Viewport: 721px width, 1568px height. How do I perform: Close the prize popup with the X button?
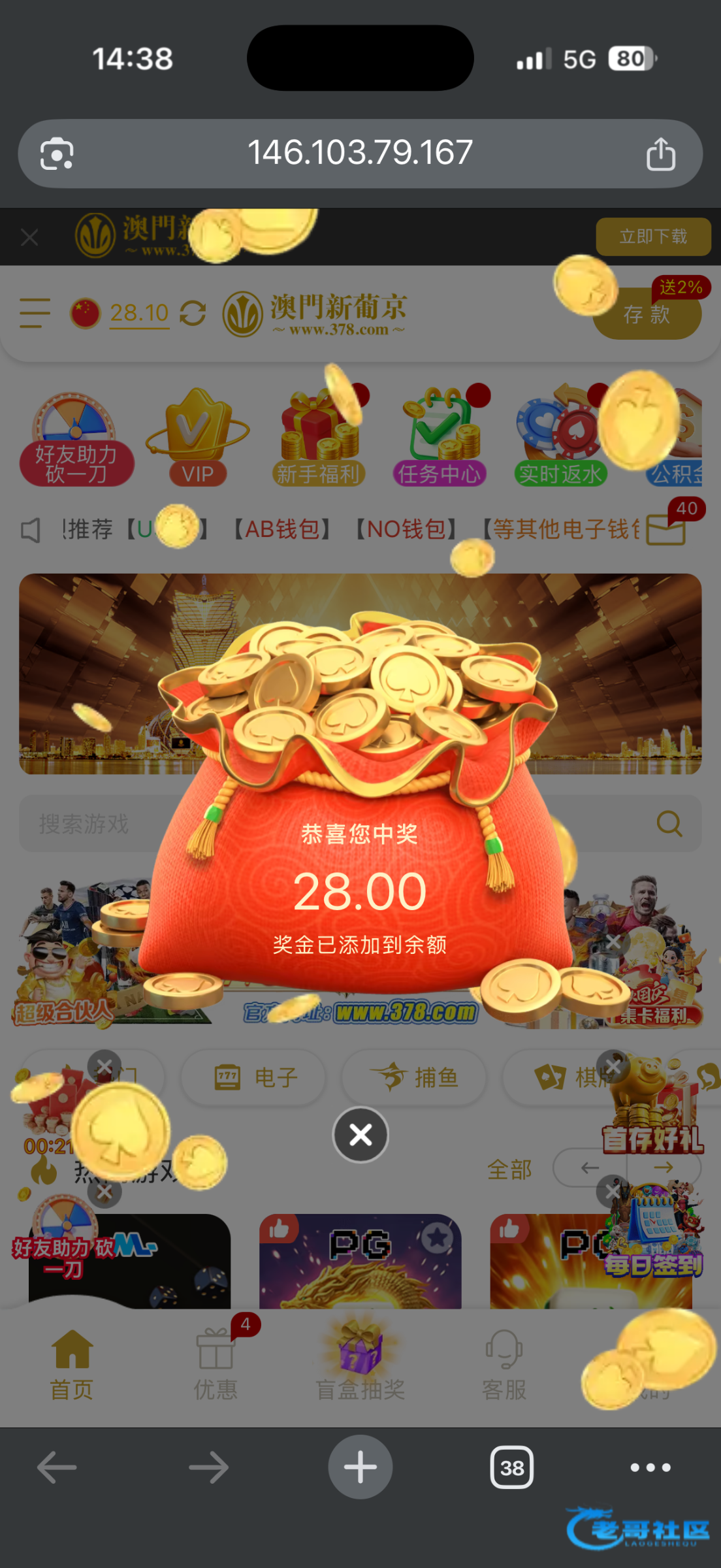tap(360, 1135)
